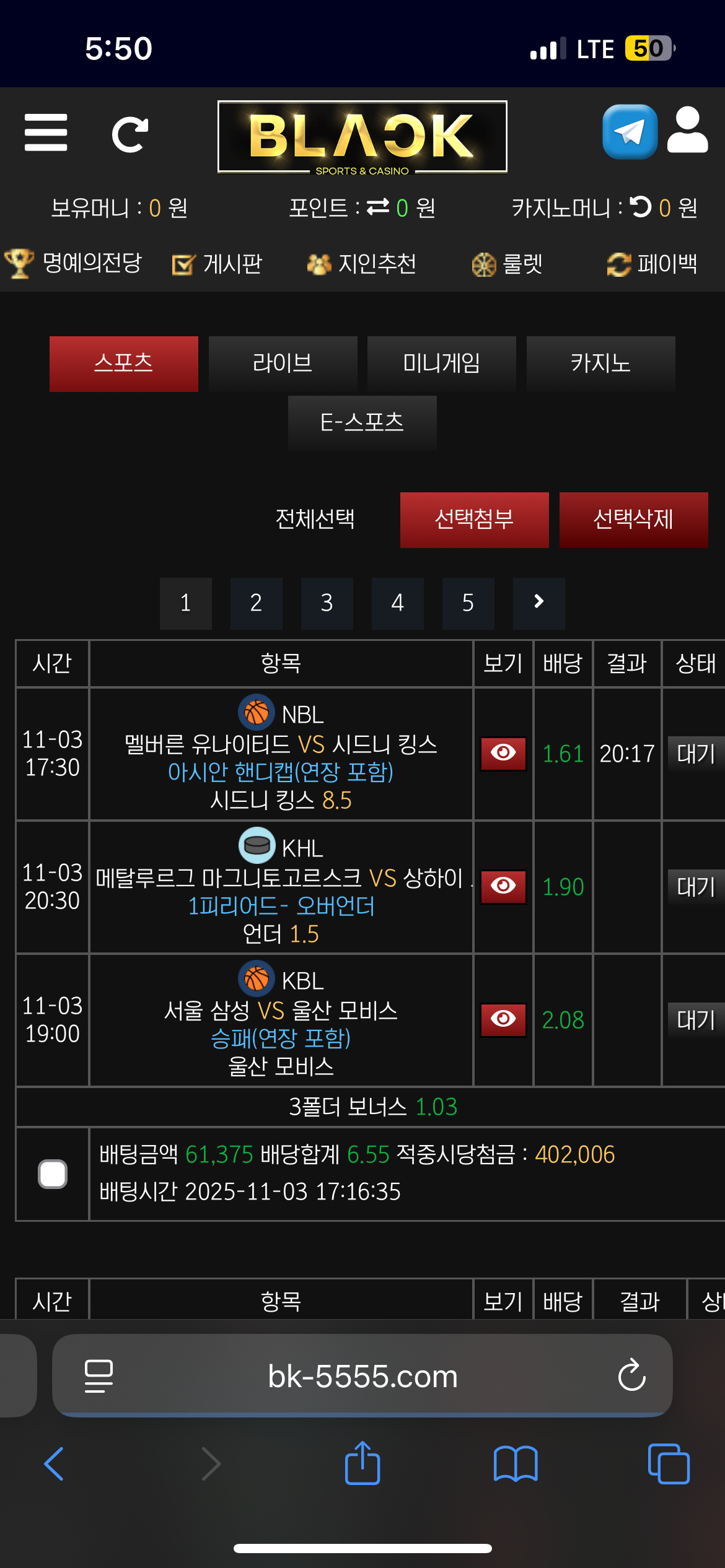
Task: Go to page 3 of betting history
Action: click(327, 603)
